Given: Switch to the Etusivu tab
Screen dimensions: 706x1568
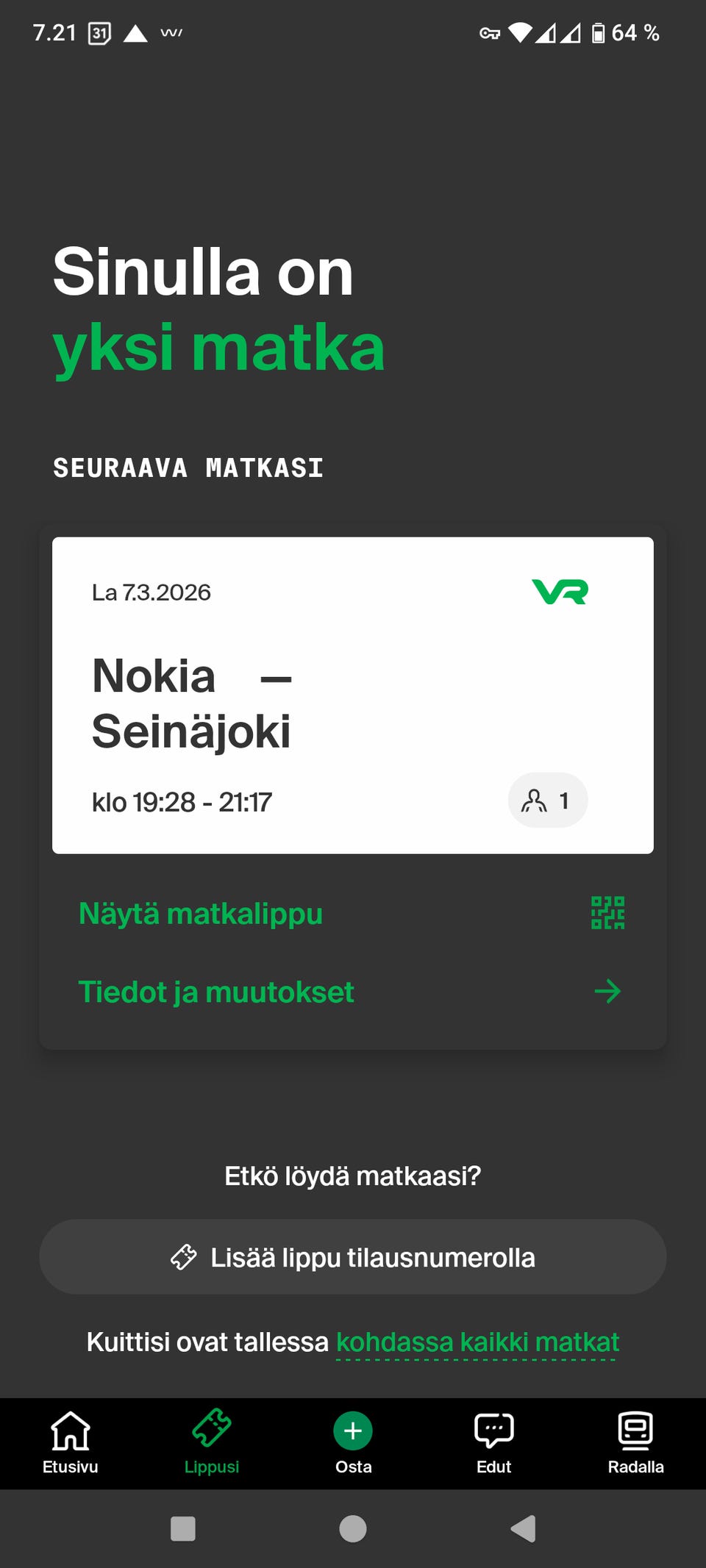Looking at the screenshot, I should click(70, 1443).
